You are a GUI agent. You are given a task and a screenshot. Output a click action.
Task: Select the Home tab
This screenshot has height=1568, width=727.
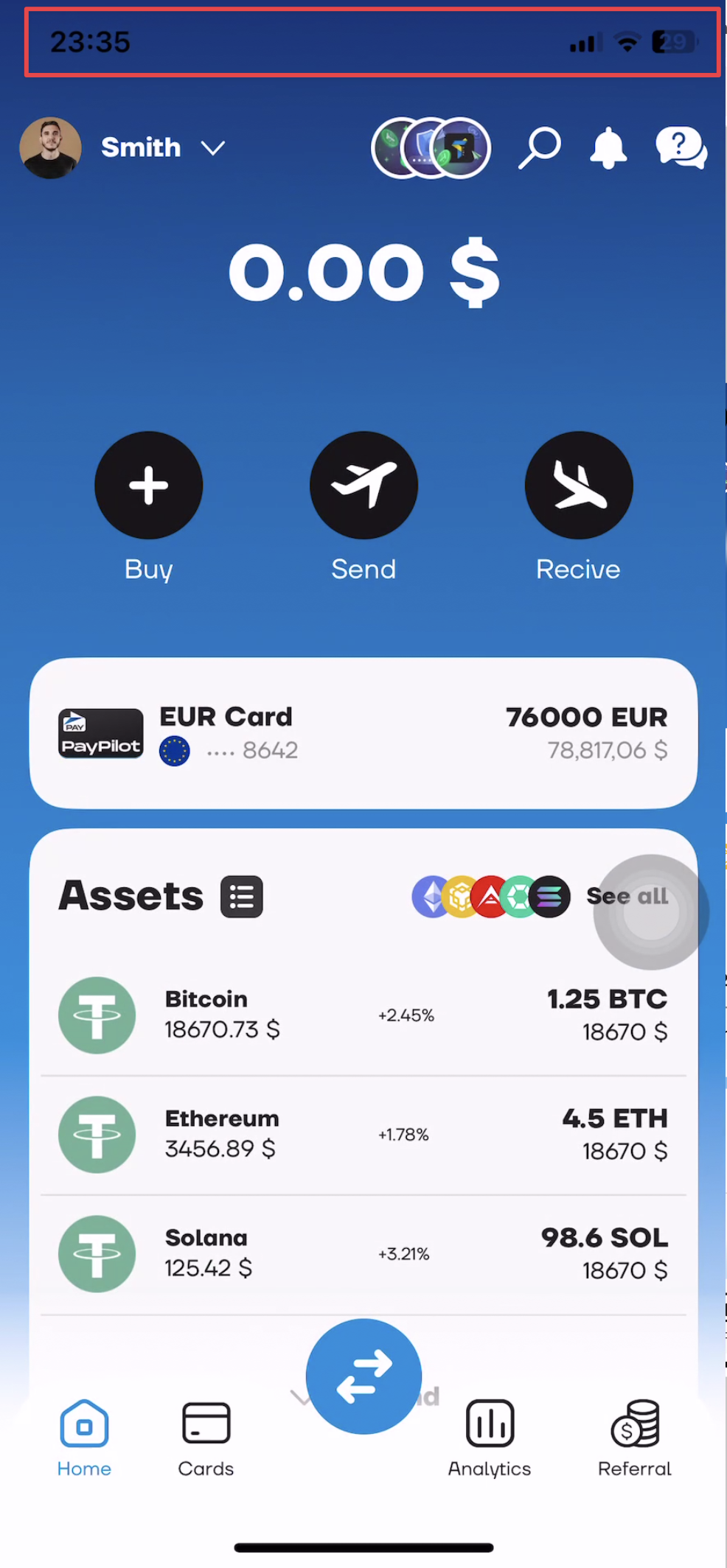coord(84,1438)
